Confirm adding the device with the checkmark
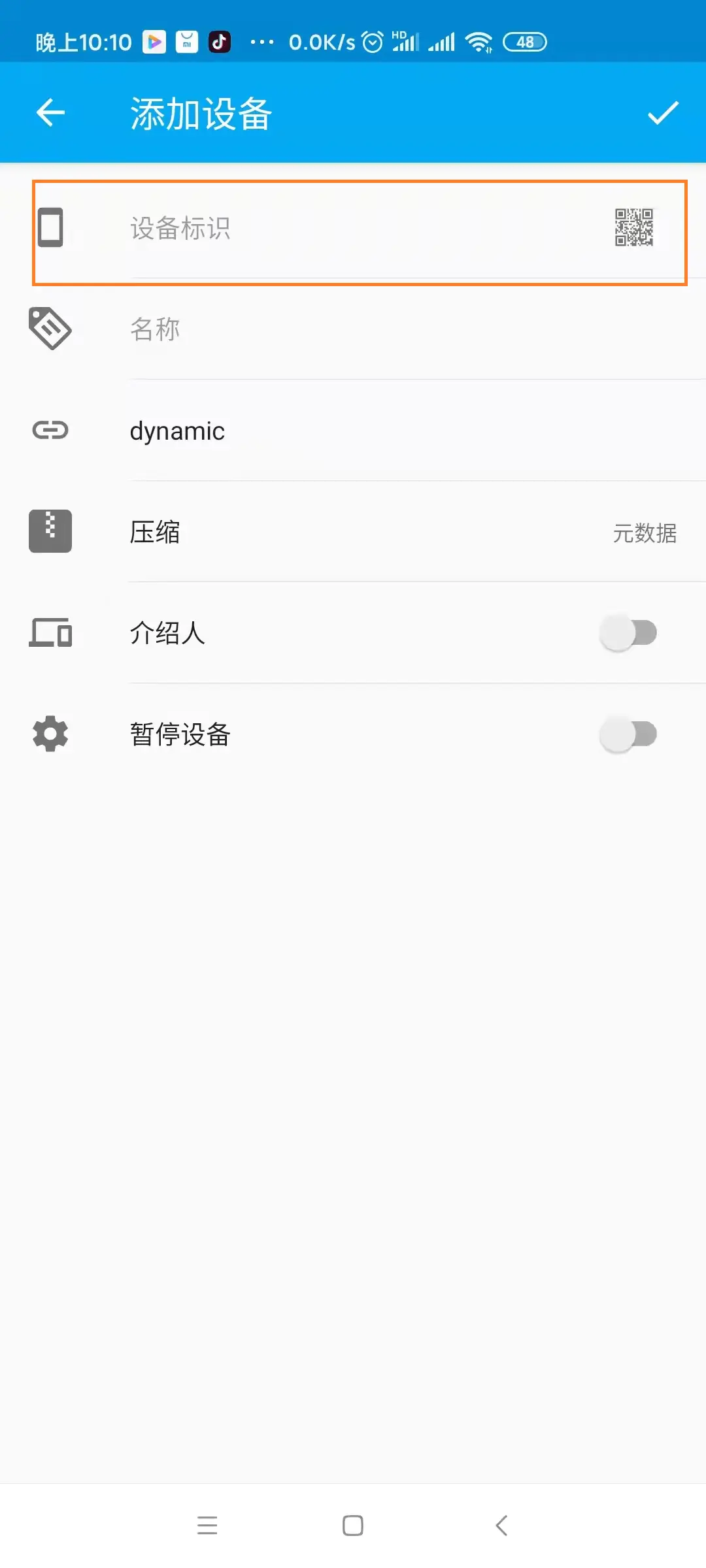The width and height of the screenshot is (706, 1568). point(663,113)
